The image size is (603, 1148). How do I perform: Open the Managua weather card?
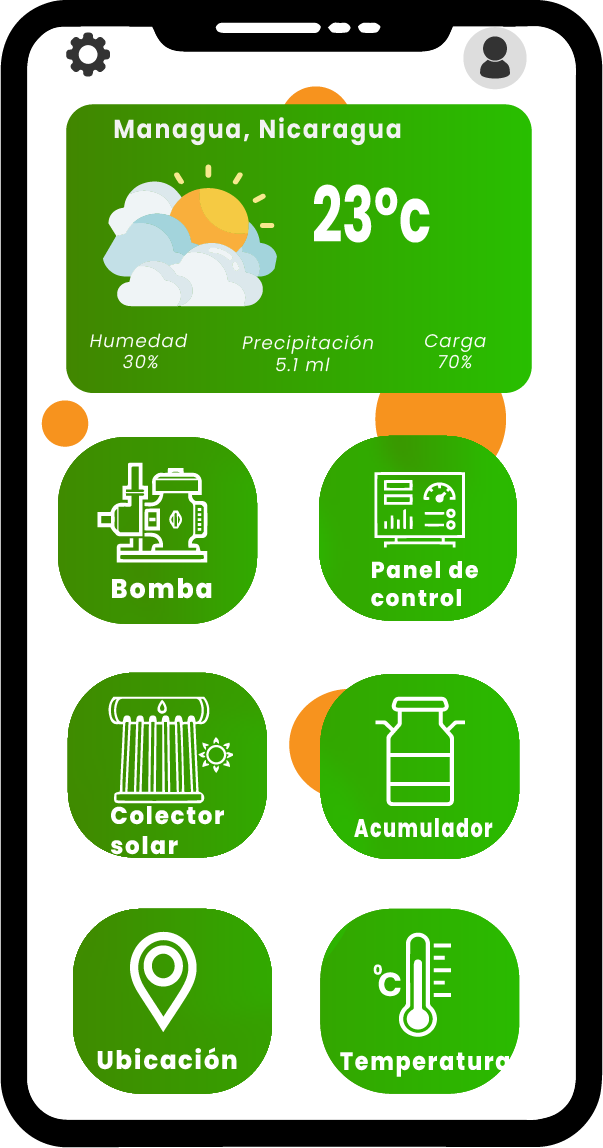[x=299, y=248]
